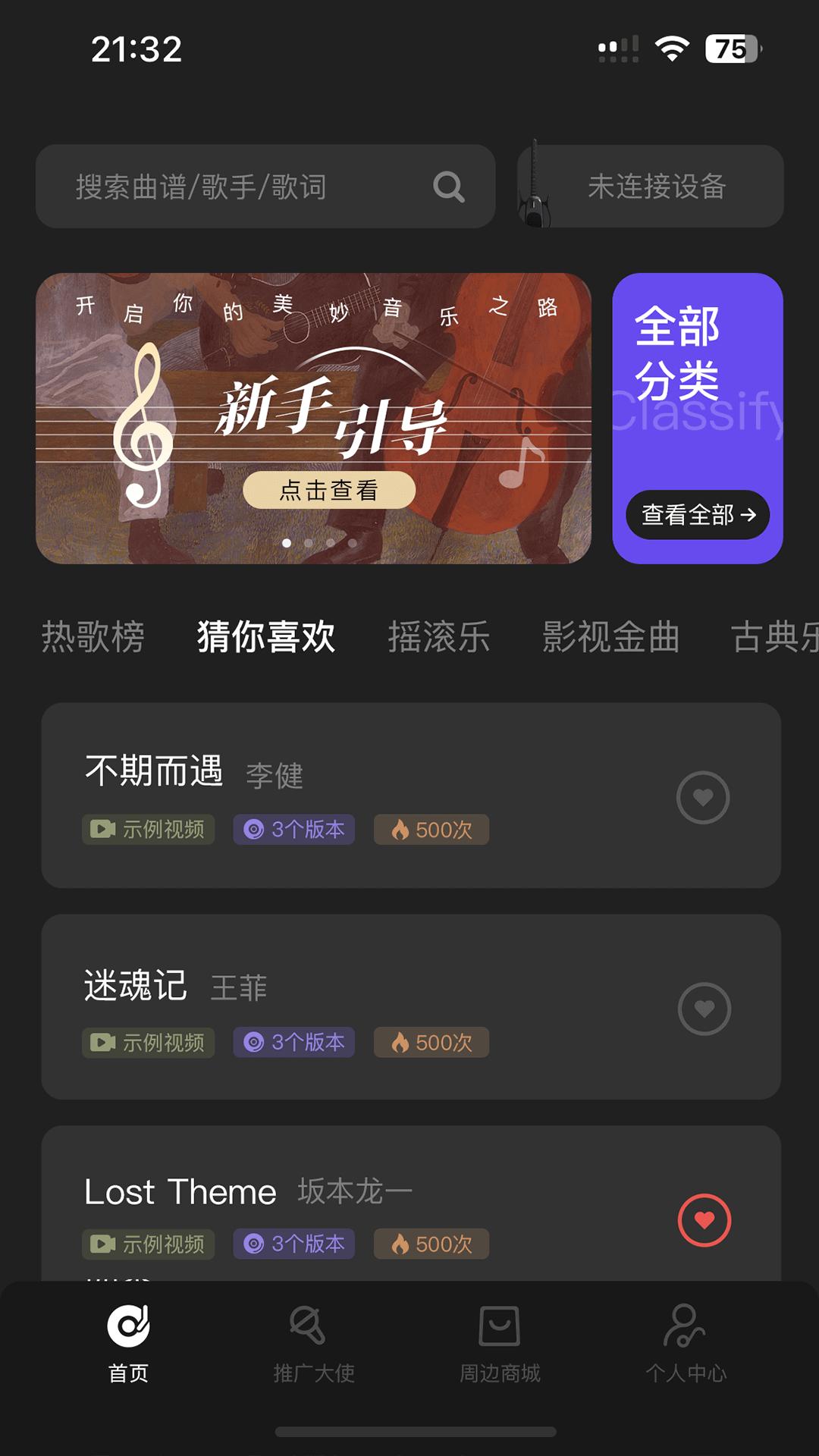Screen dimensions: 819x1456
Task: Tap 查看全部 in the 全部分类 card
Action: [698, 515]
